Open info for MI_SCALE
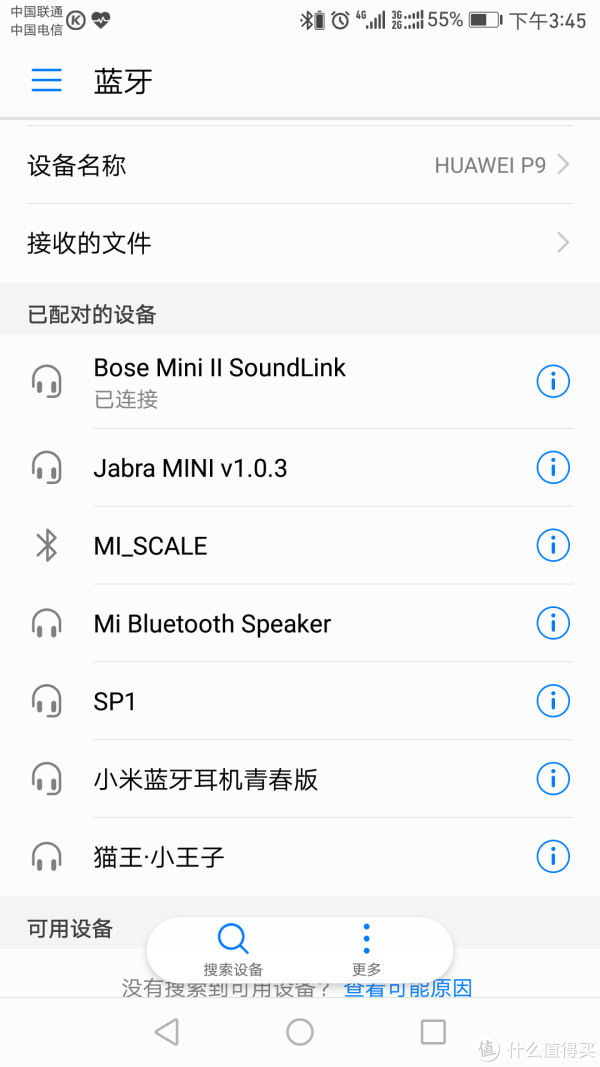This screenshot has width=600, height=1067. coord(552,545)
